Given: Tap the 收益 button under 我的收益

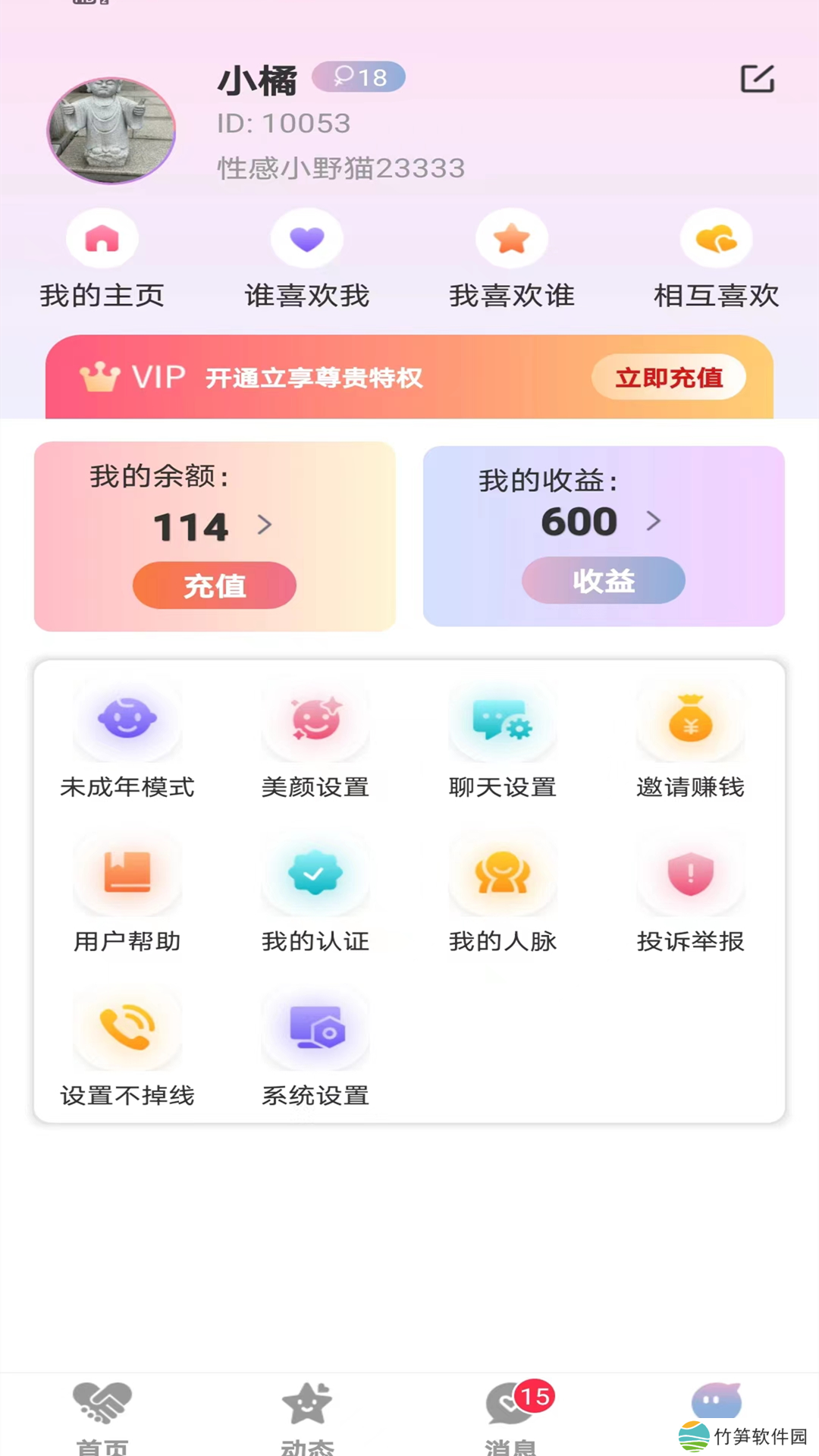Looking at the screenshot, I should click(604, 581).
